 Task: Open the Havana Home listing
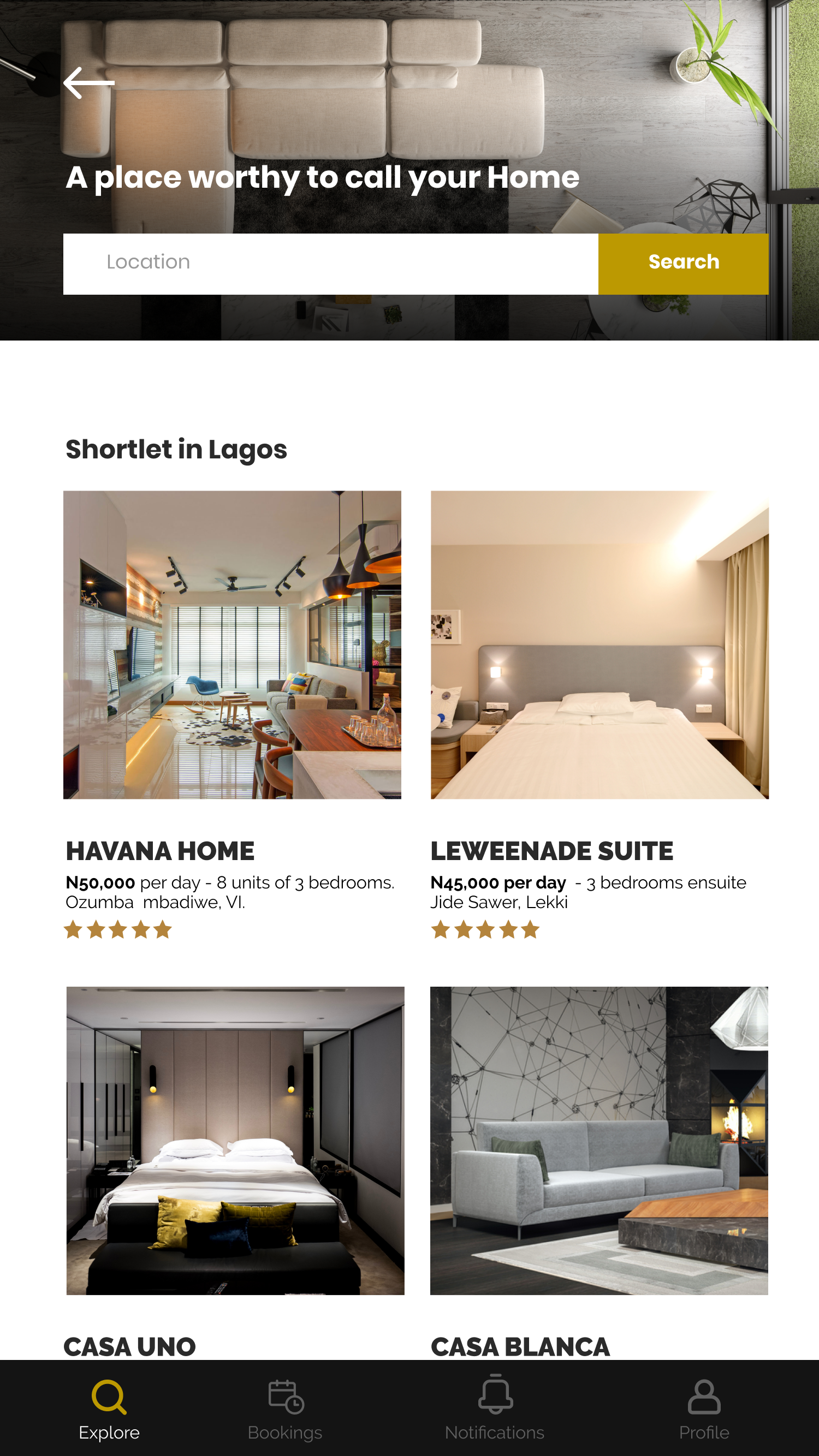click(232, 645)
